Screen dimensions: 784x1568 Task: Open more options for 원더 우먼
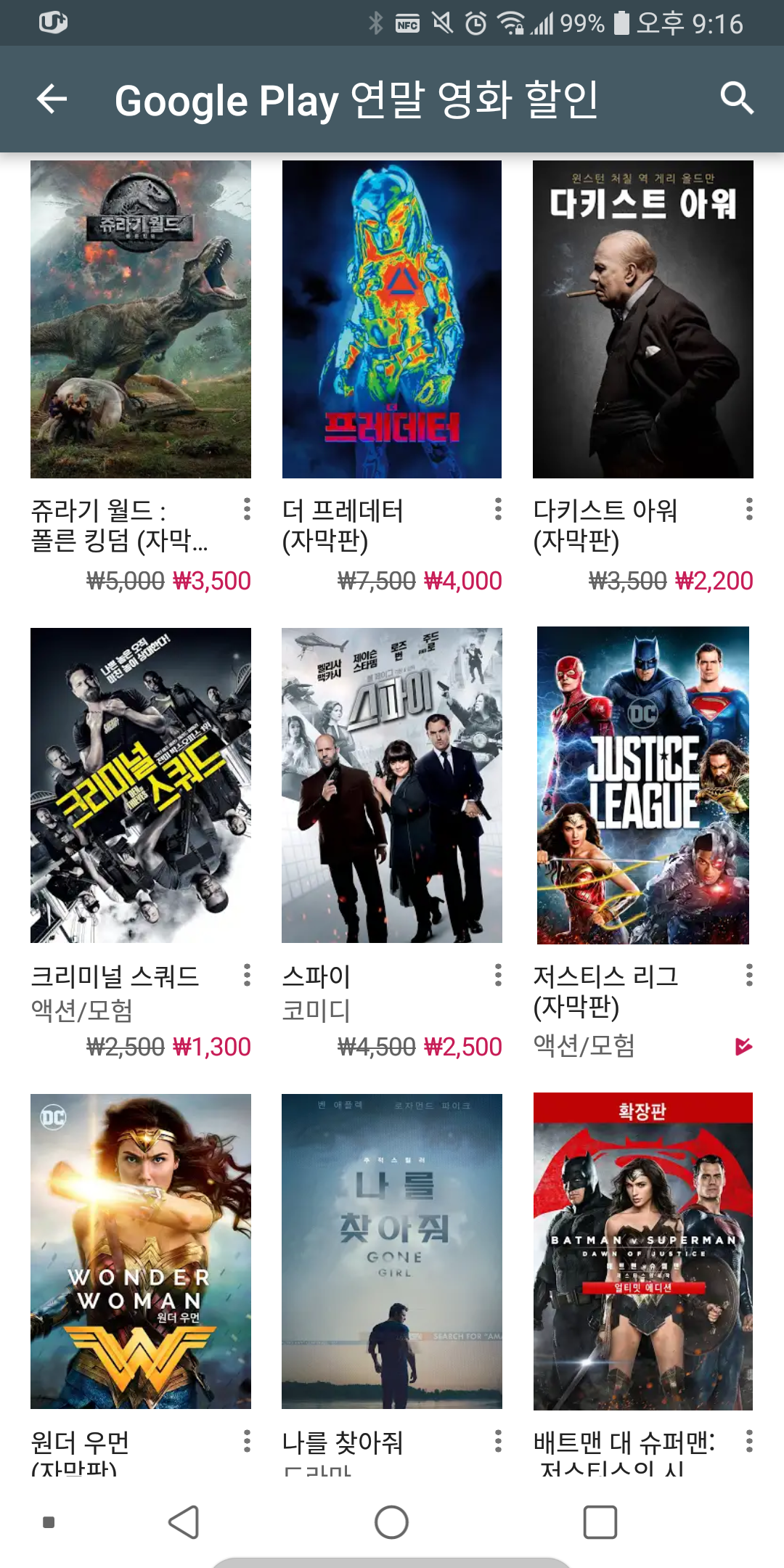coord(247,1441)
